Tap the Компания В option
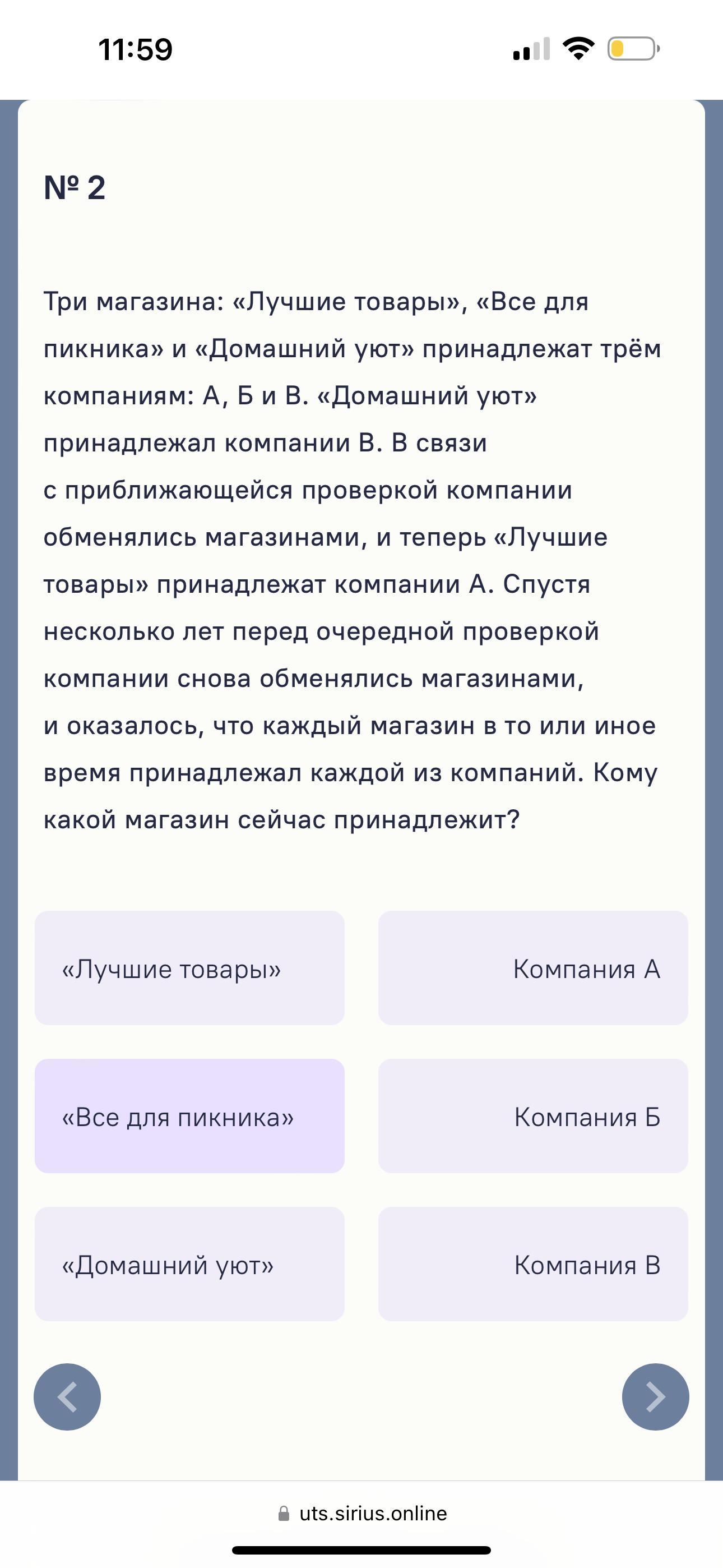This screenshot has height=1568, width=723. (x=533, y=1264)
